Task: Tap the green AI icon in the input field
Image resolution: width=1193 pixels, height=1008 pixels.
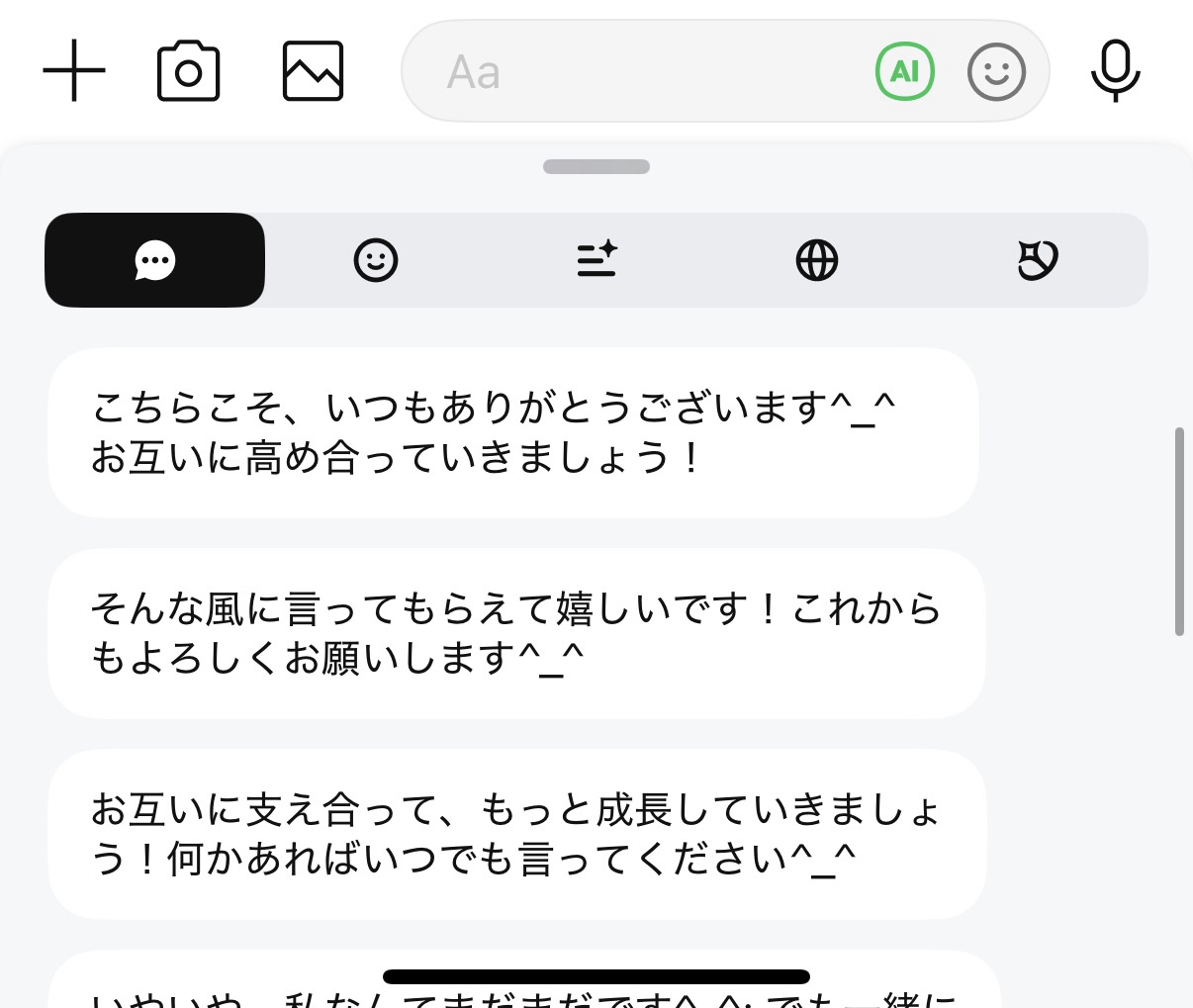Action: coord(904,71)
